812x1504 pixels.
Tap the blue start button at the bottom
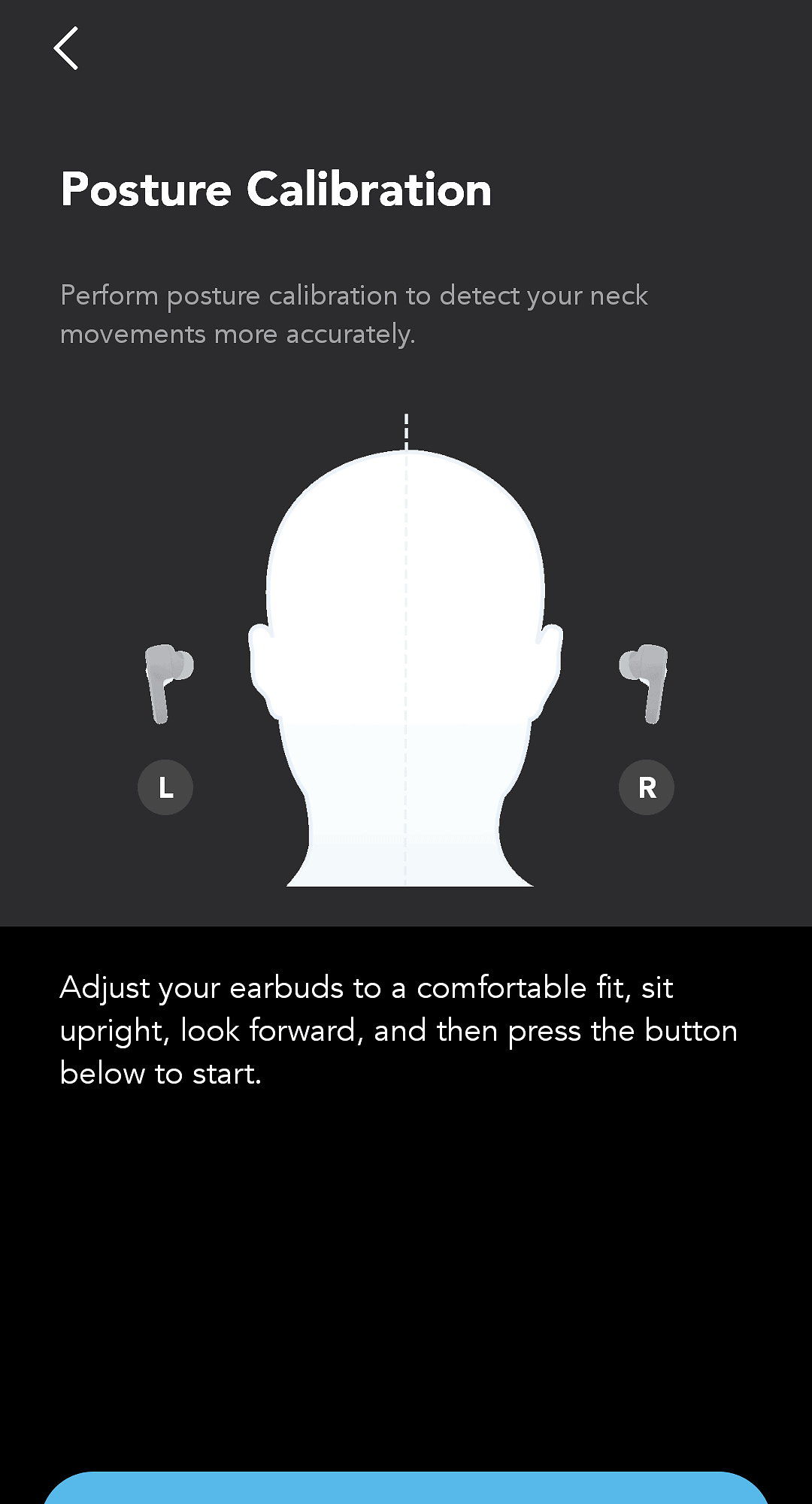click(x=406, y=1489)
